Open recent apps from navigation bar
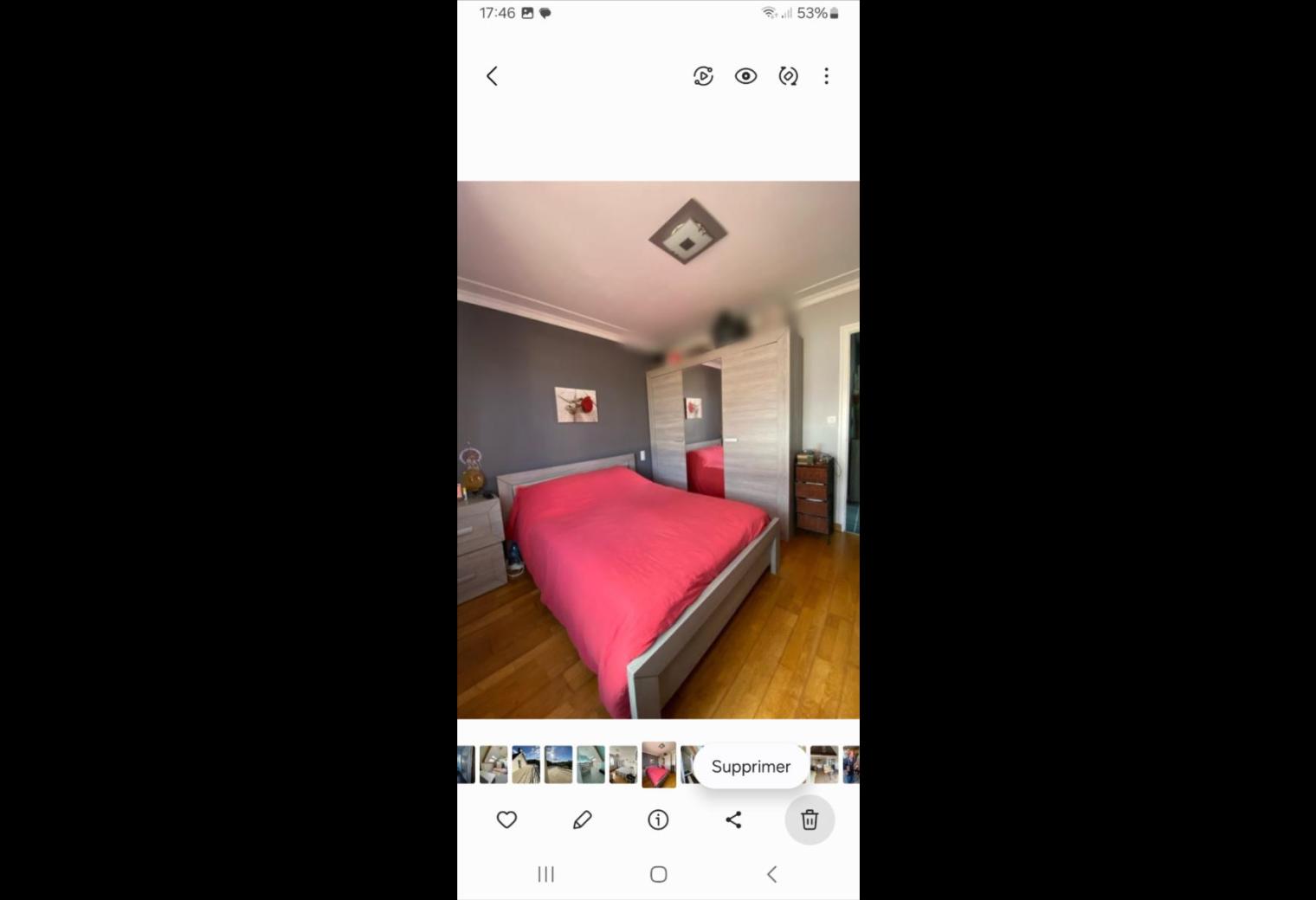The image size is (1316, 900). point(545,874)
